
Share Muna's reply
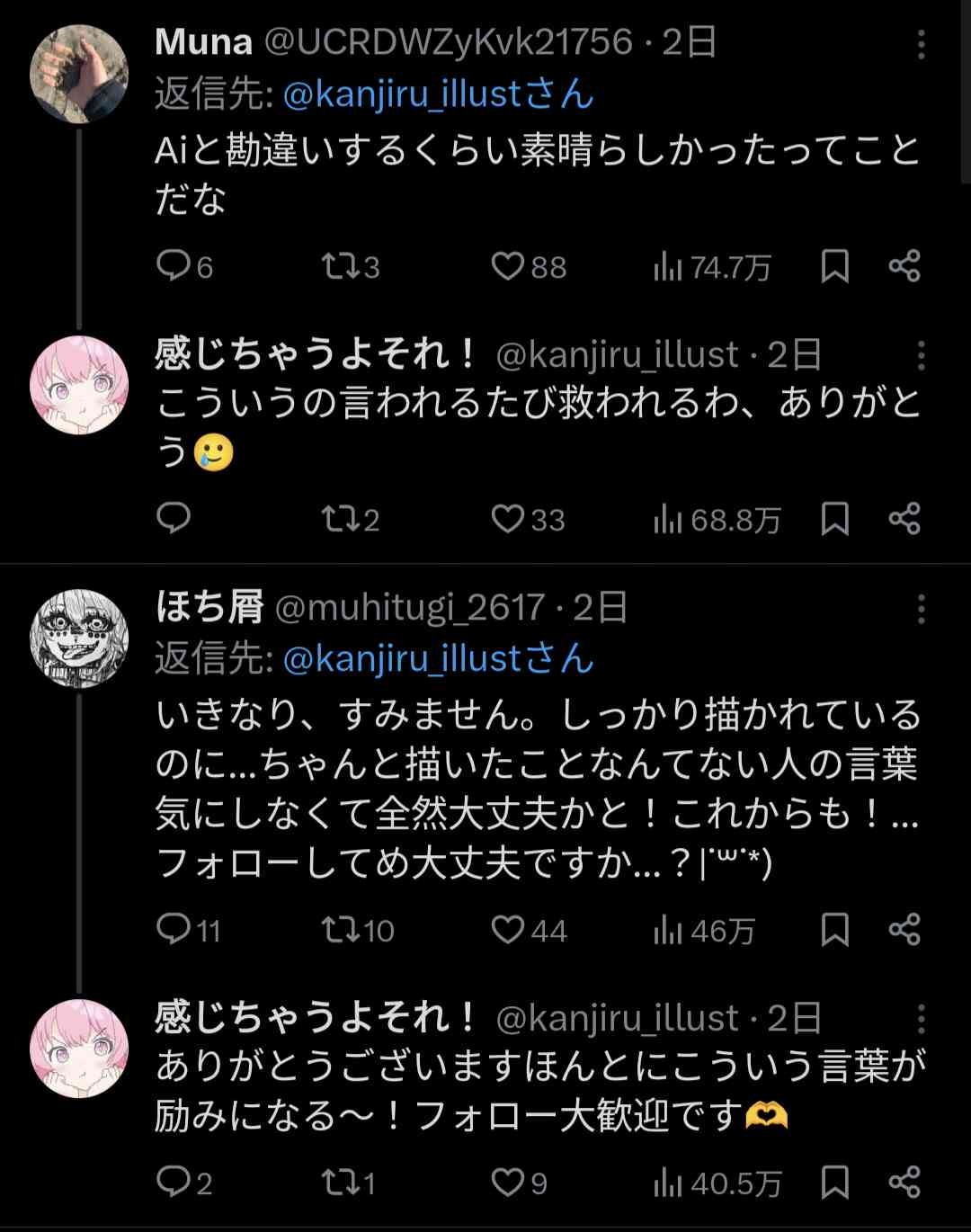(x=904, y=266)
